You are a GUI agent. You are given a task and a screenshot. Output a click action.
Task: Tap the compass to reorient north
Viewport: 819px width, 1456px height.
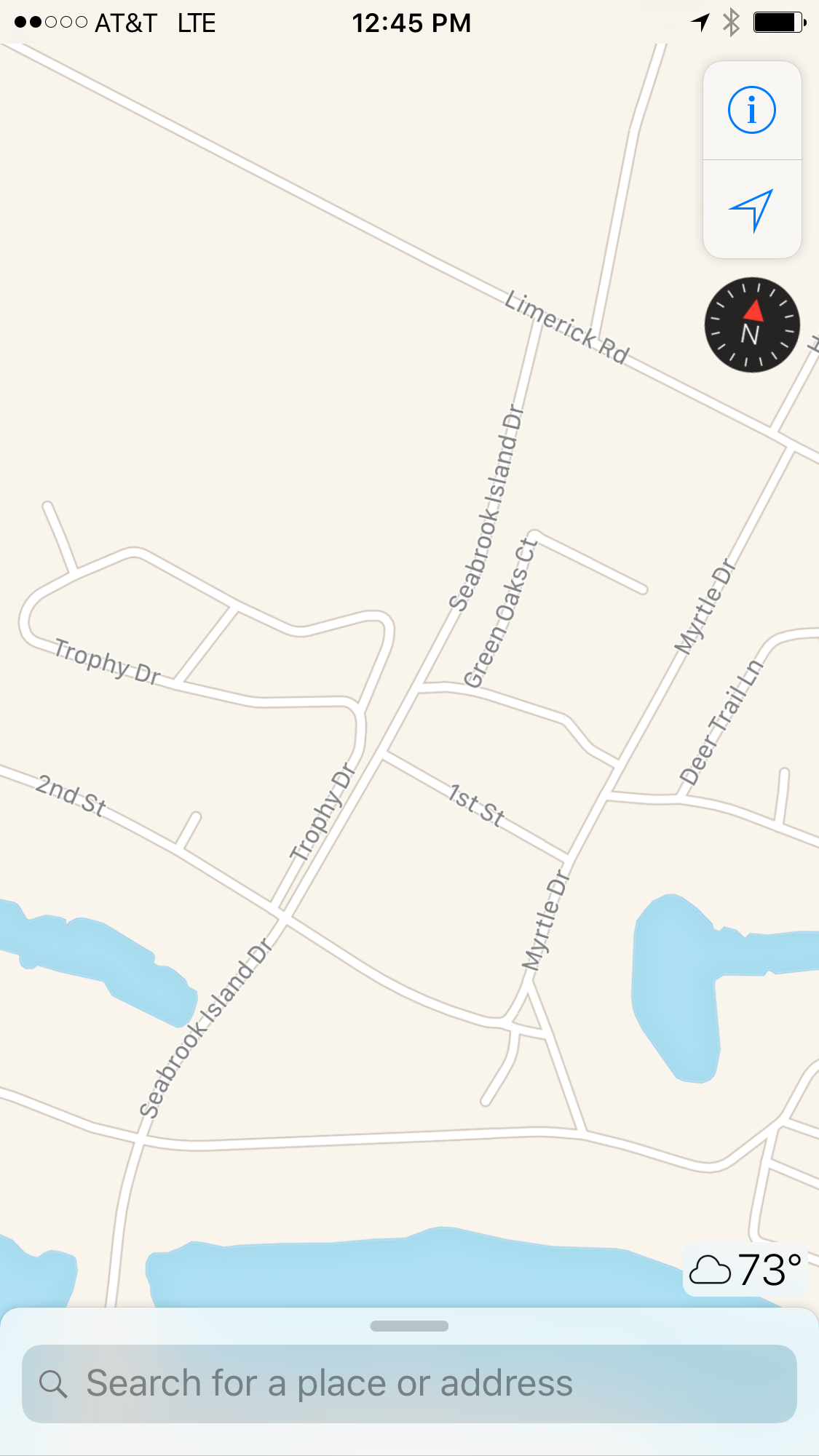click(752, 325)
